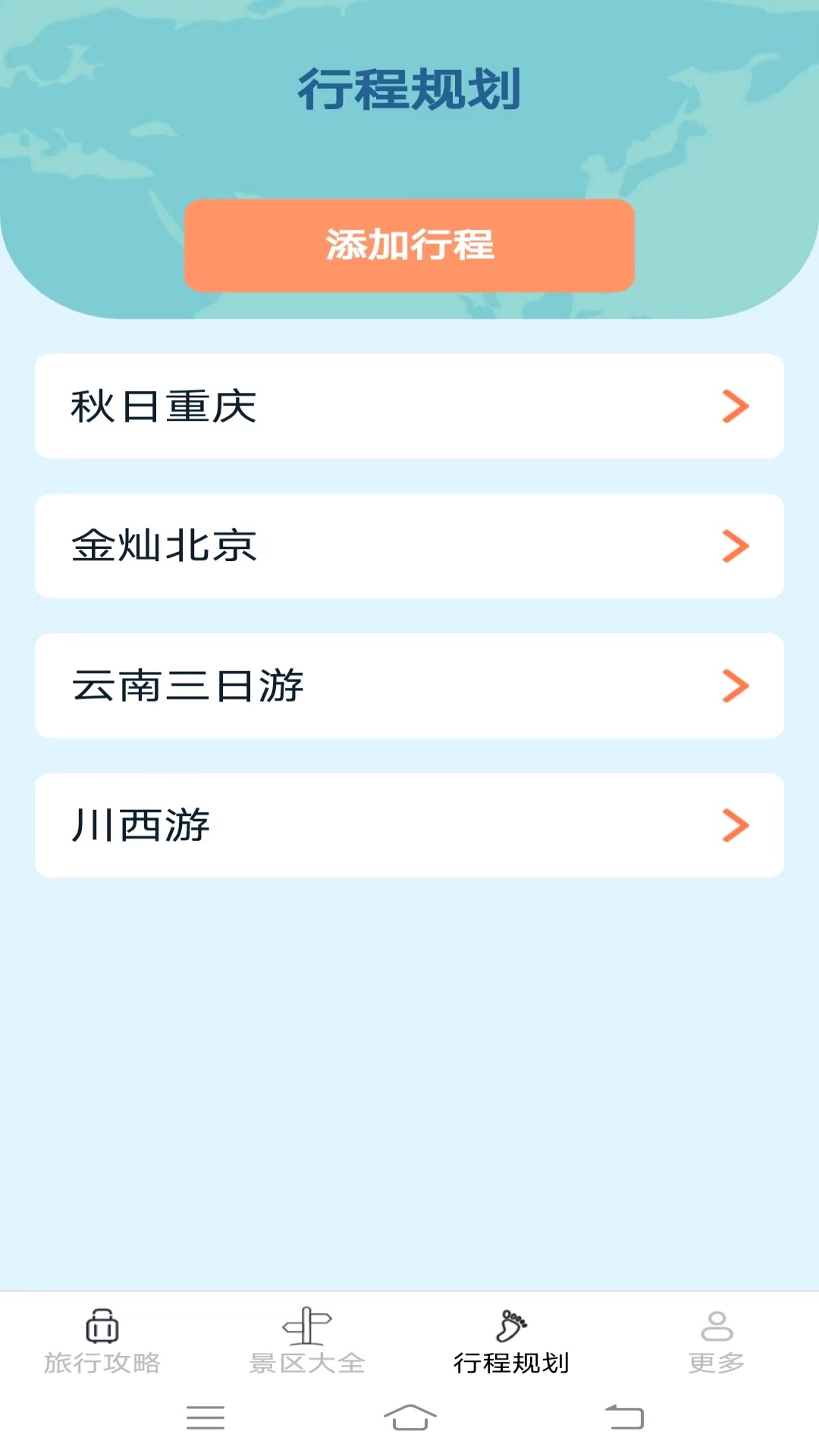
Task: View the 金灿北京 trip plan
Action: (409, 546)
